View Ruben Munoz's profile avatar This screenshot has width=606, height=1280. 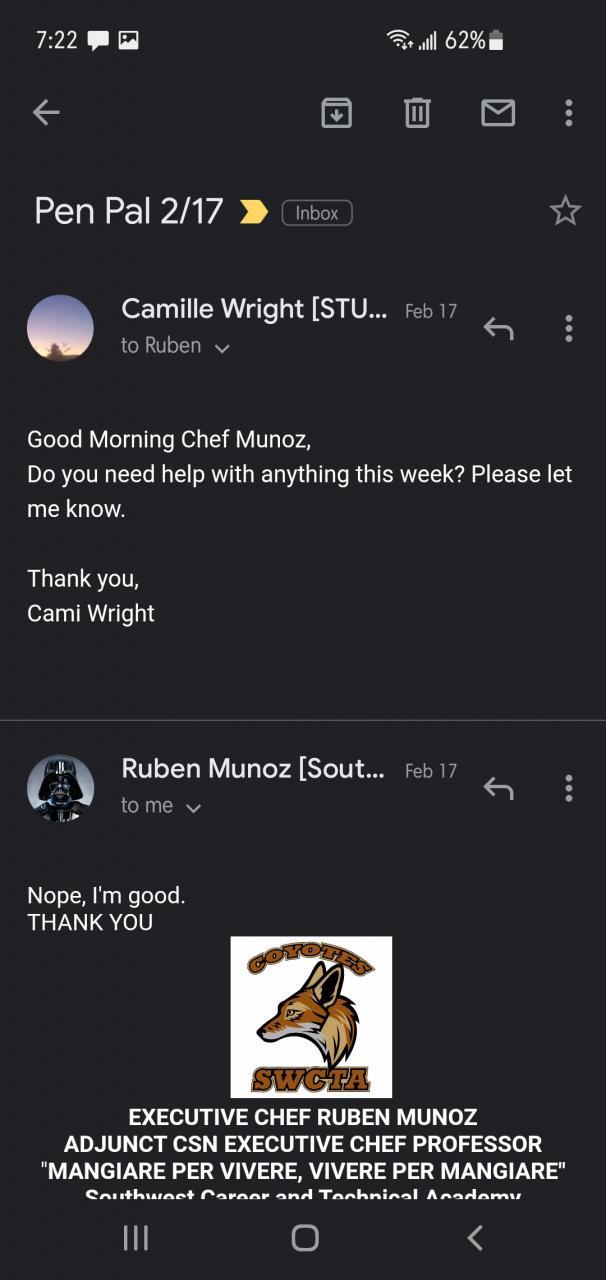click(x=60, y=788)
